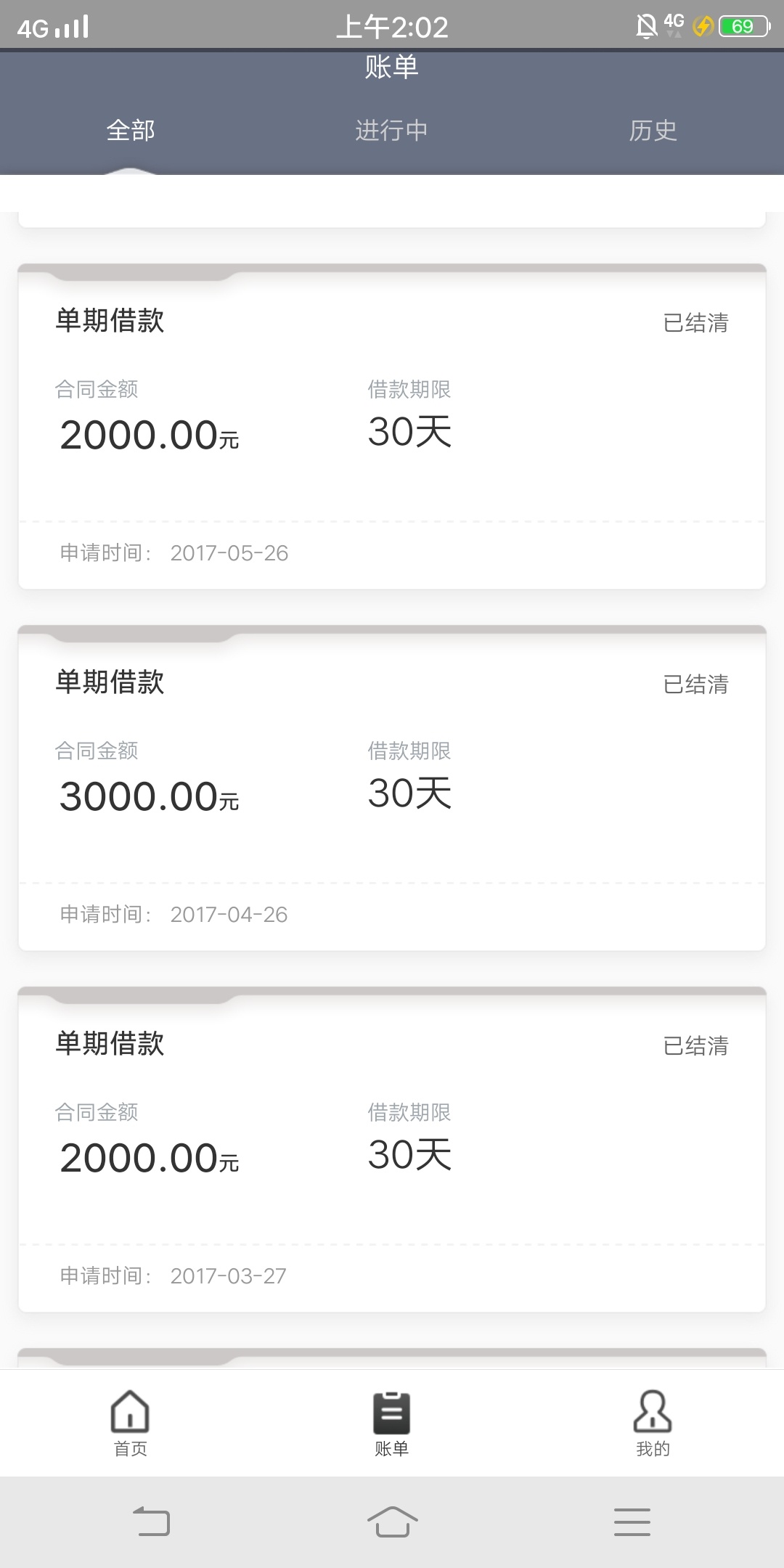The width and height of the screenshot is (784, 1568).
Task: Tap the system back button
Action: pos(151,1522)
